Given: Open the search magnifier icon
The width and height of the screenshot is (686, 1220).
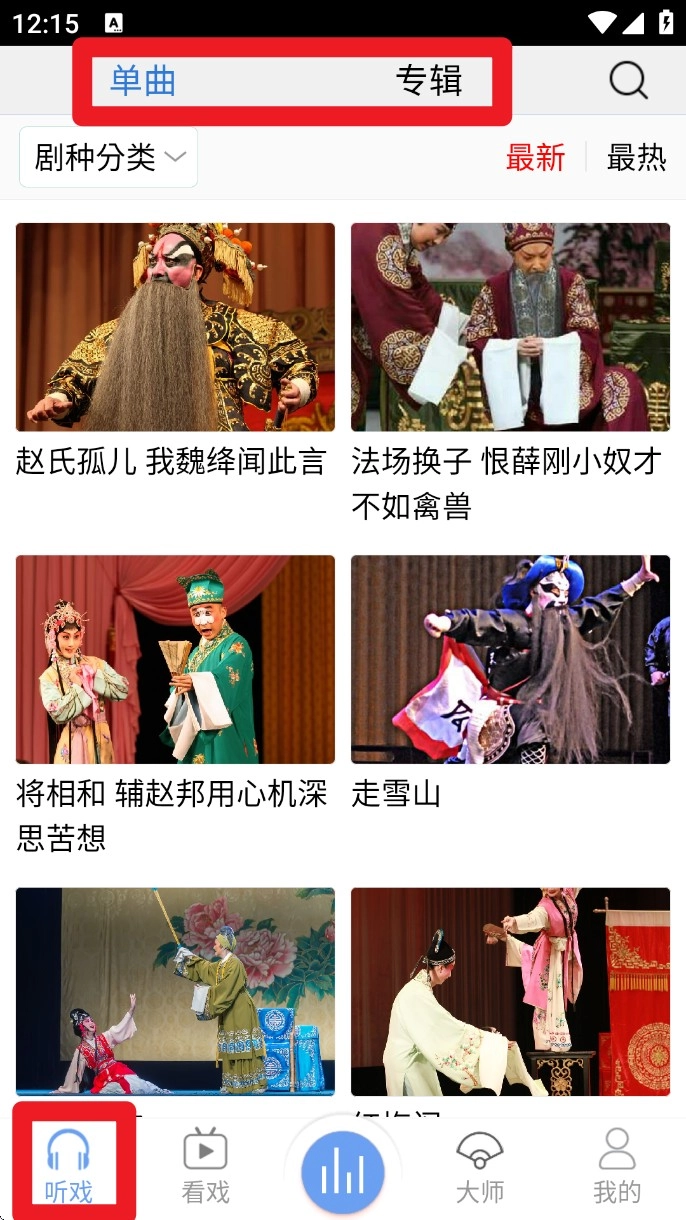Looking at the screenshot, I should point(628,80).
